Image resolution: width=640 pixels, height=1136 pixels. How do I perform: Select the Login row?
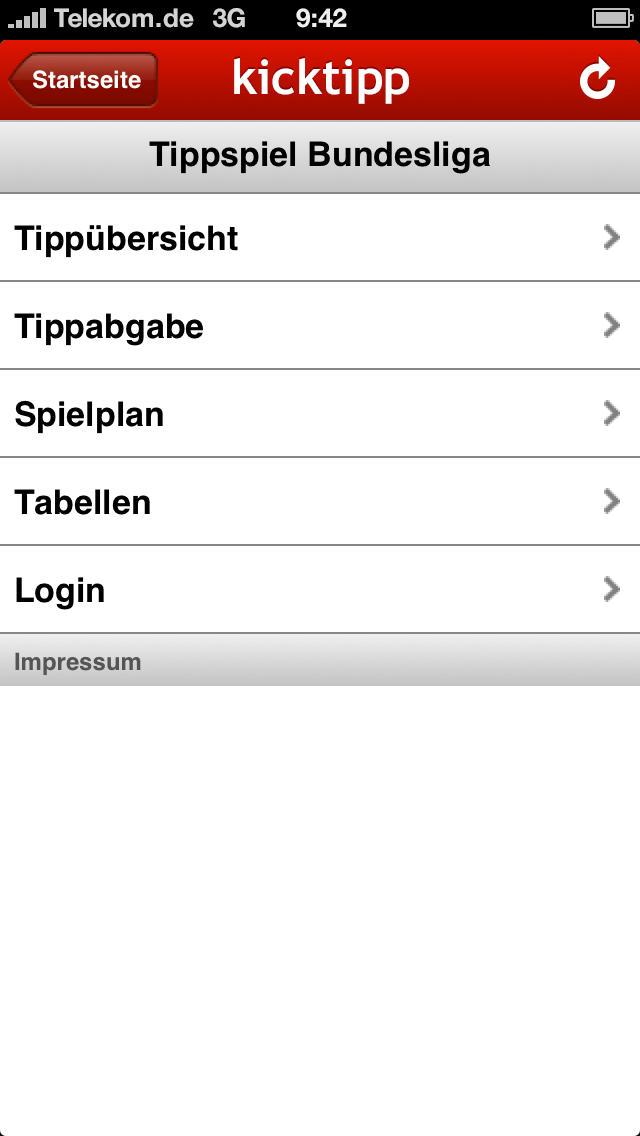pyautogui.click(x=320, y=590)
